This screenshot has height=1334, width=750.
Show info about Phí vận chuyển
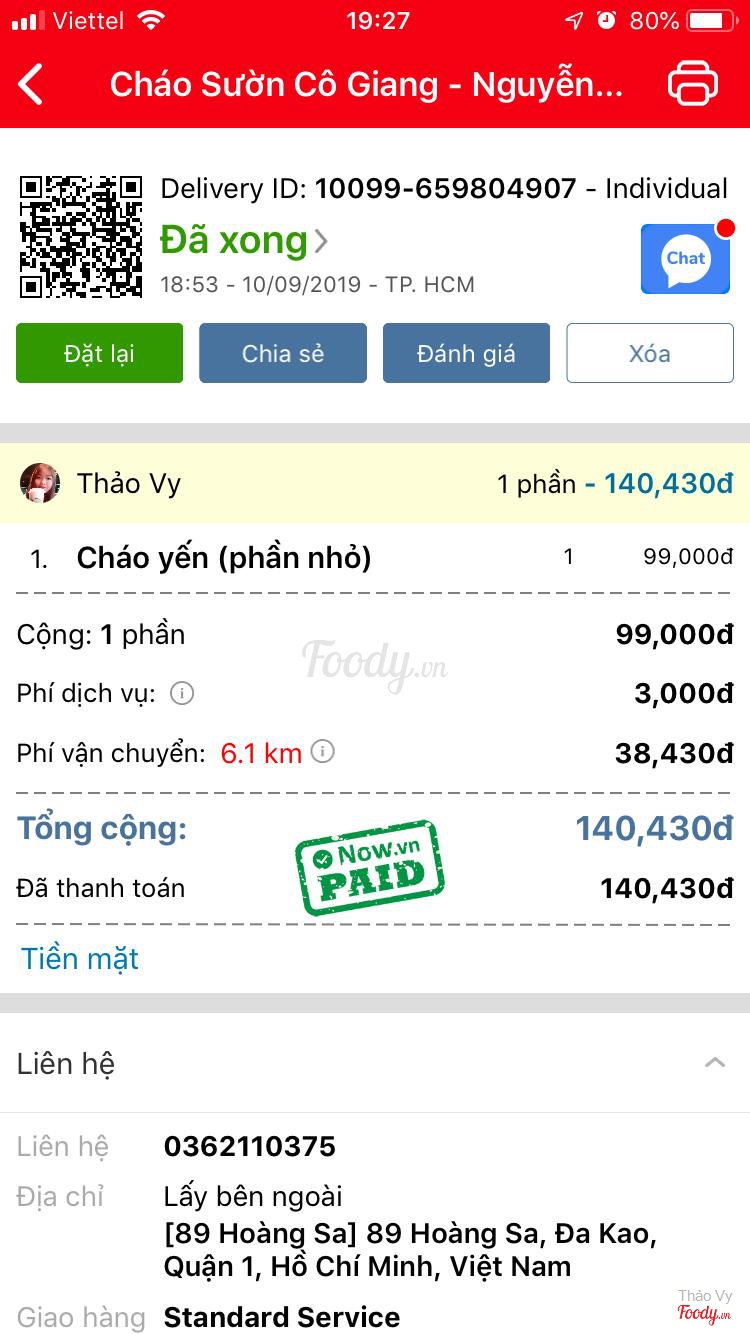click(x=322, y=752)
